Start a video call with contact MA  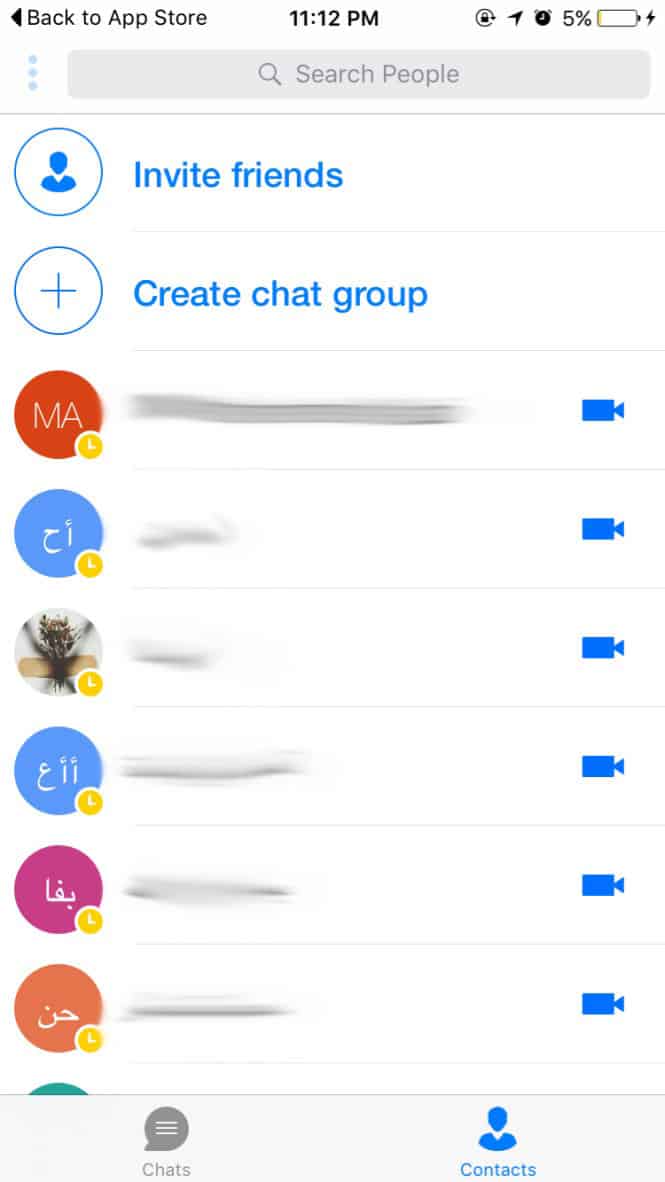(x=603, y=410)
